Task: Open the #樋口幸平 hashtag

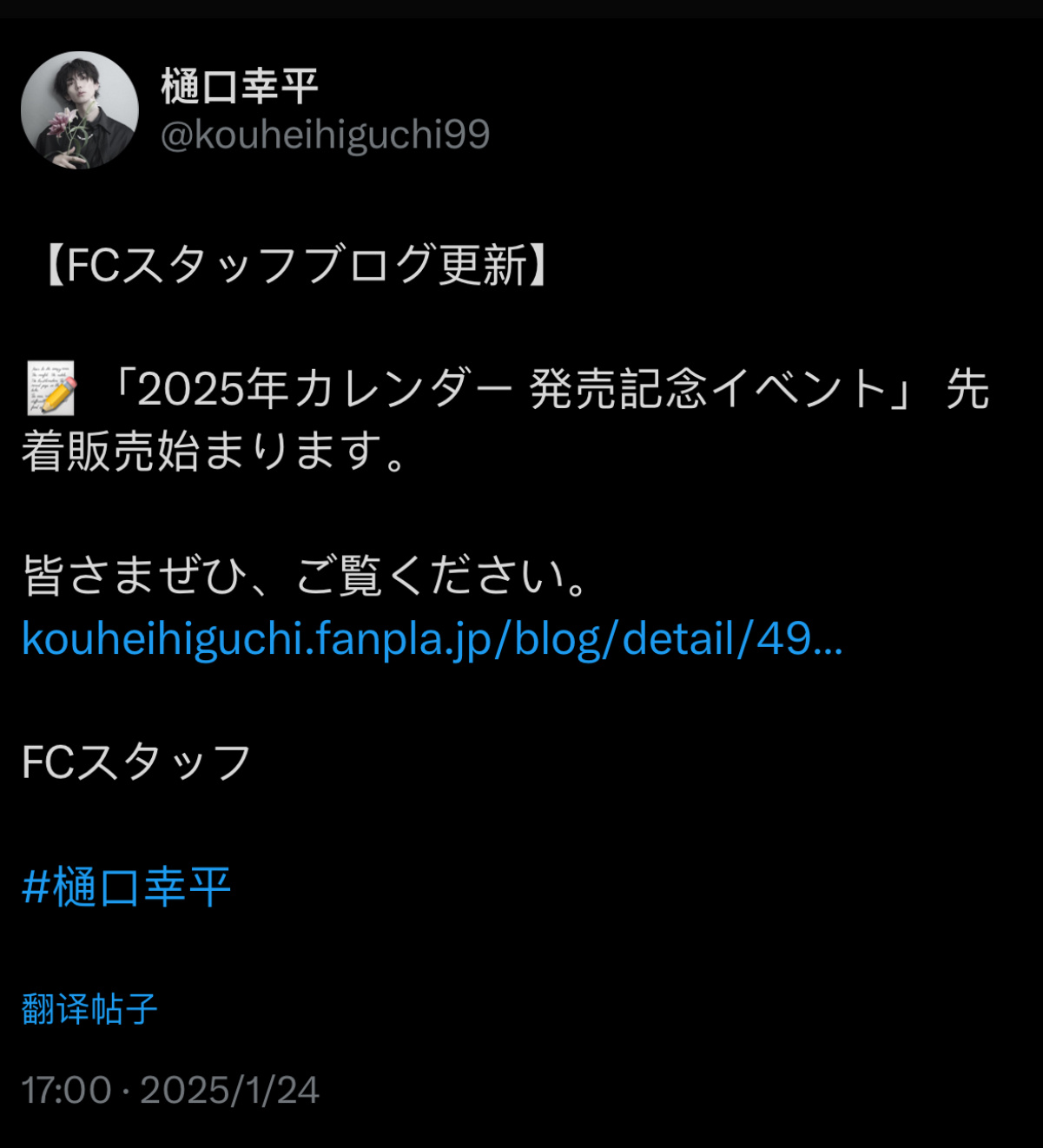Action: click(126, 887)
